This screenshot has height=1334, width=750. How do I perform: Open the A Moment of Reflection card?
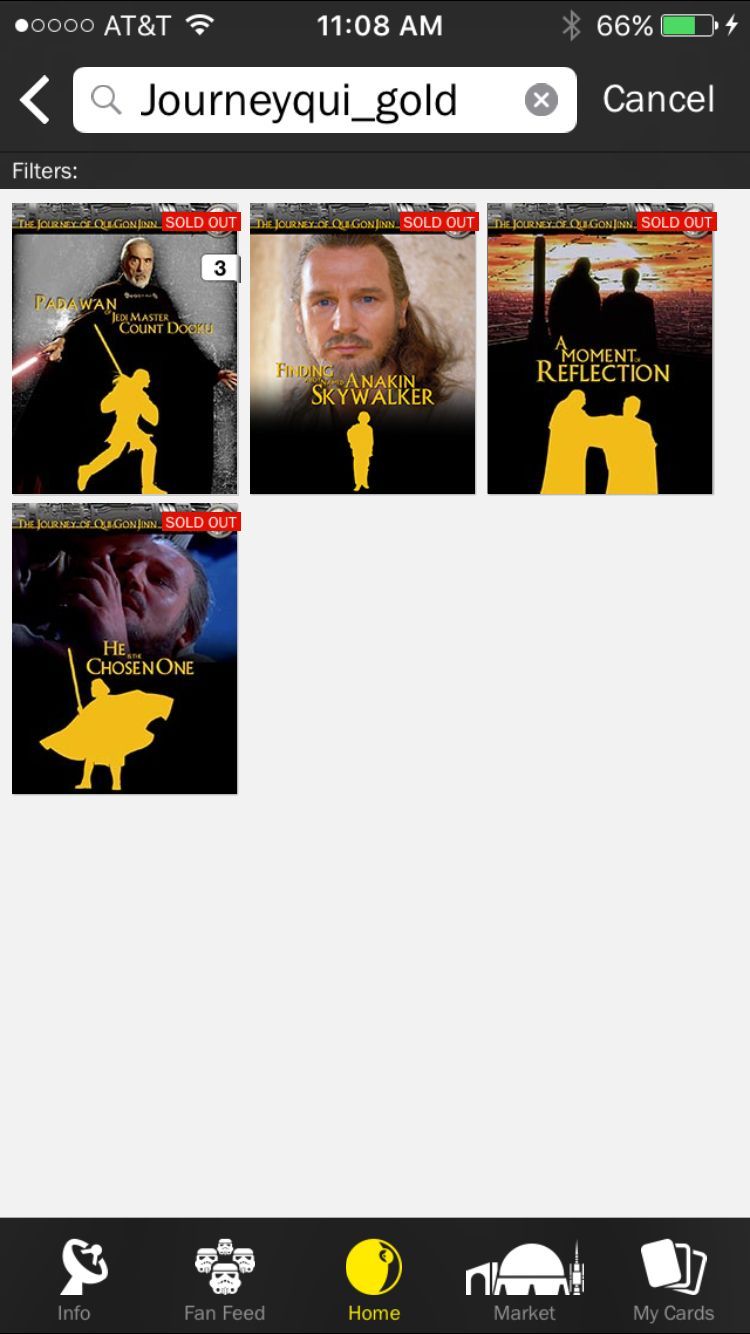click(x=600, y=349)
